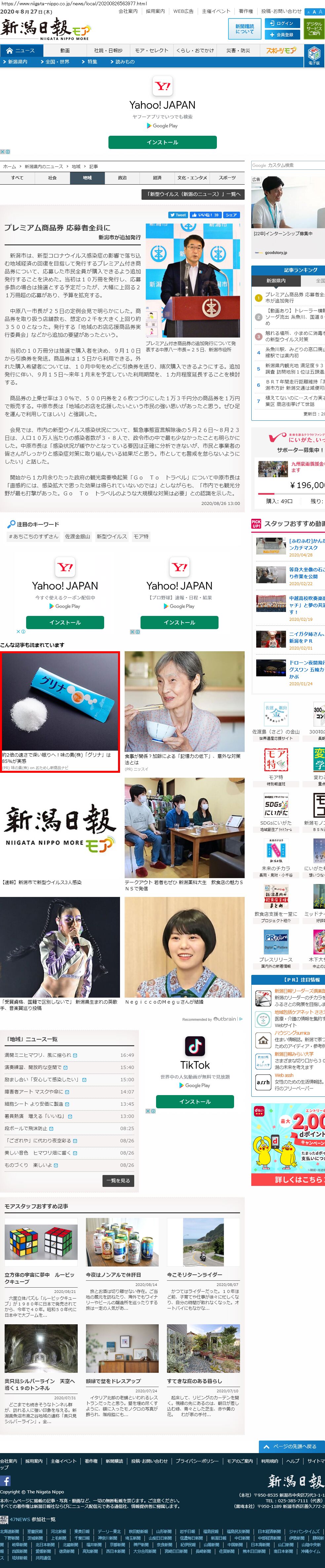Switch to the 経済 category tab
The height and width of the screenshot is (1568, 325).
[x=157, y=178]
